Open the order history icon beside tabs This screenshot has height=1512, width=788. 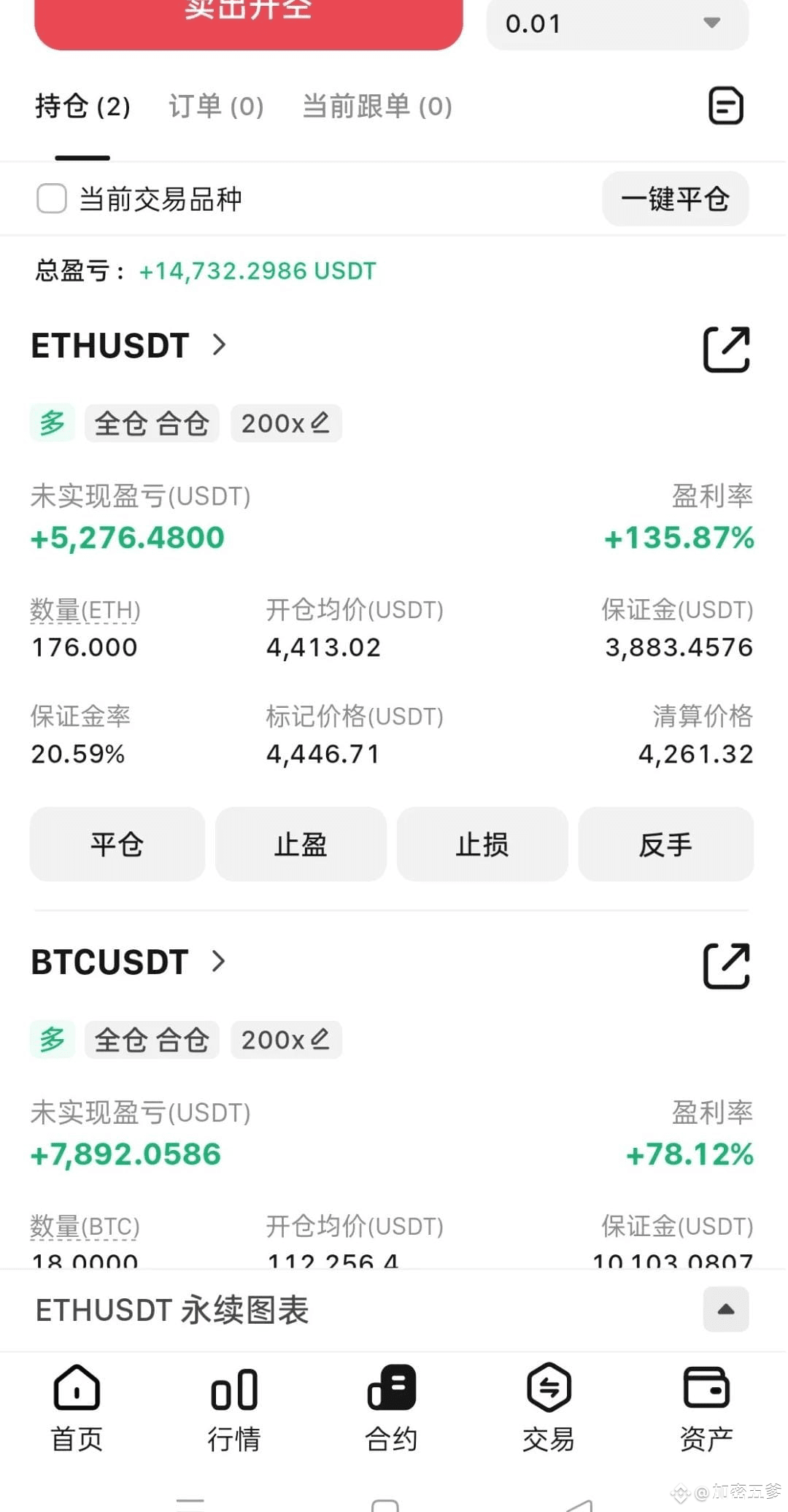(x=726, y=106)
